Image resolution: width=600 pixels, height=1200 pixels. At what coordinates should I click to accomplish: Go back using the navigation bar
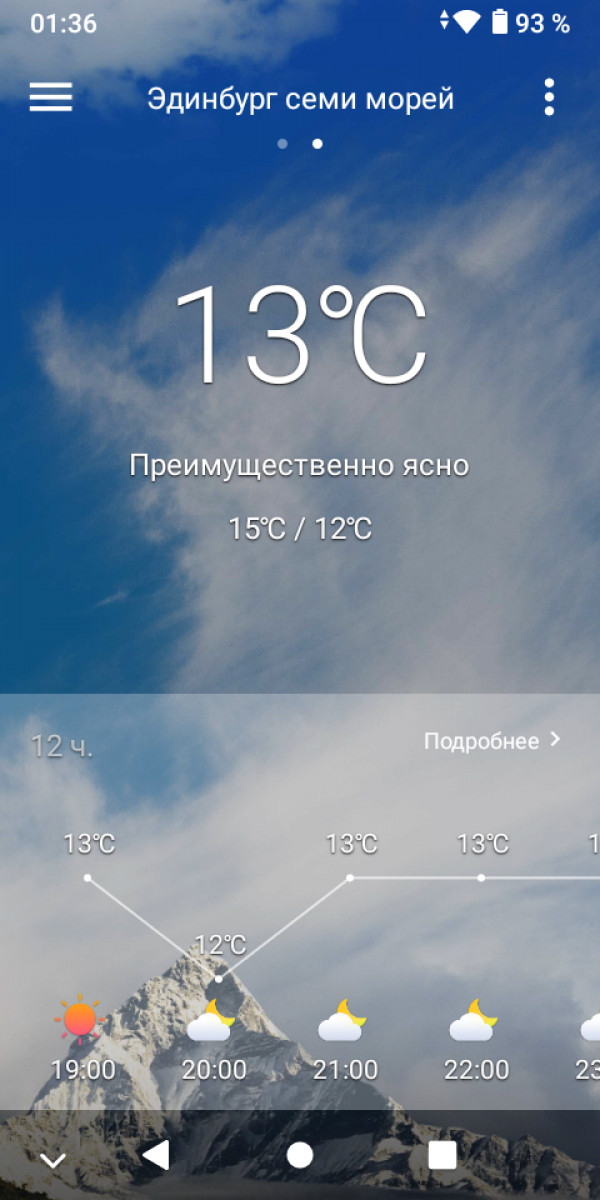coord(156,1155)
